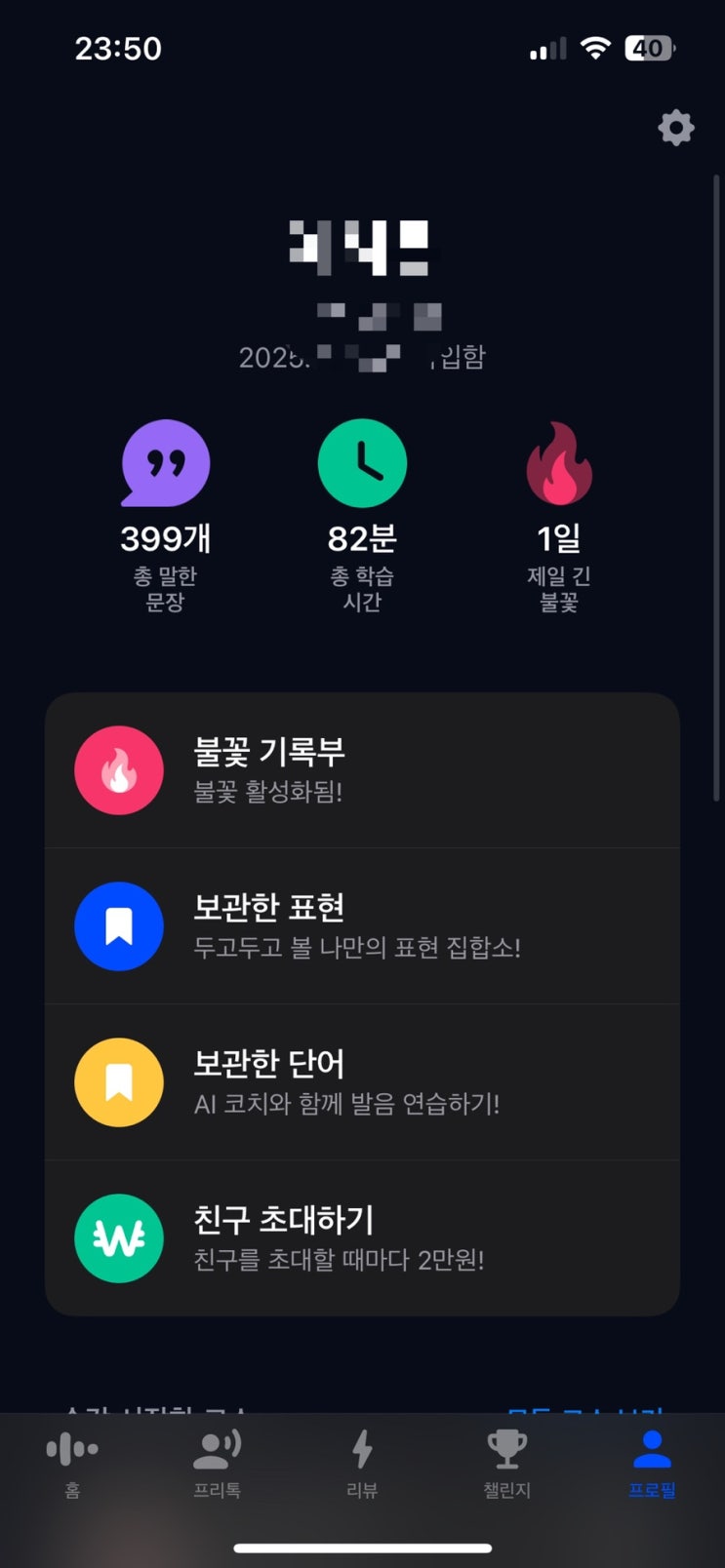
Task: Select 친구 초대하기 invite row
Action: (362, 1238)
